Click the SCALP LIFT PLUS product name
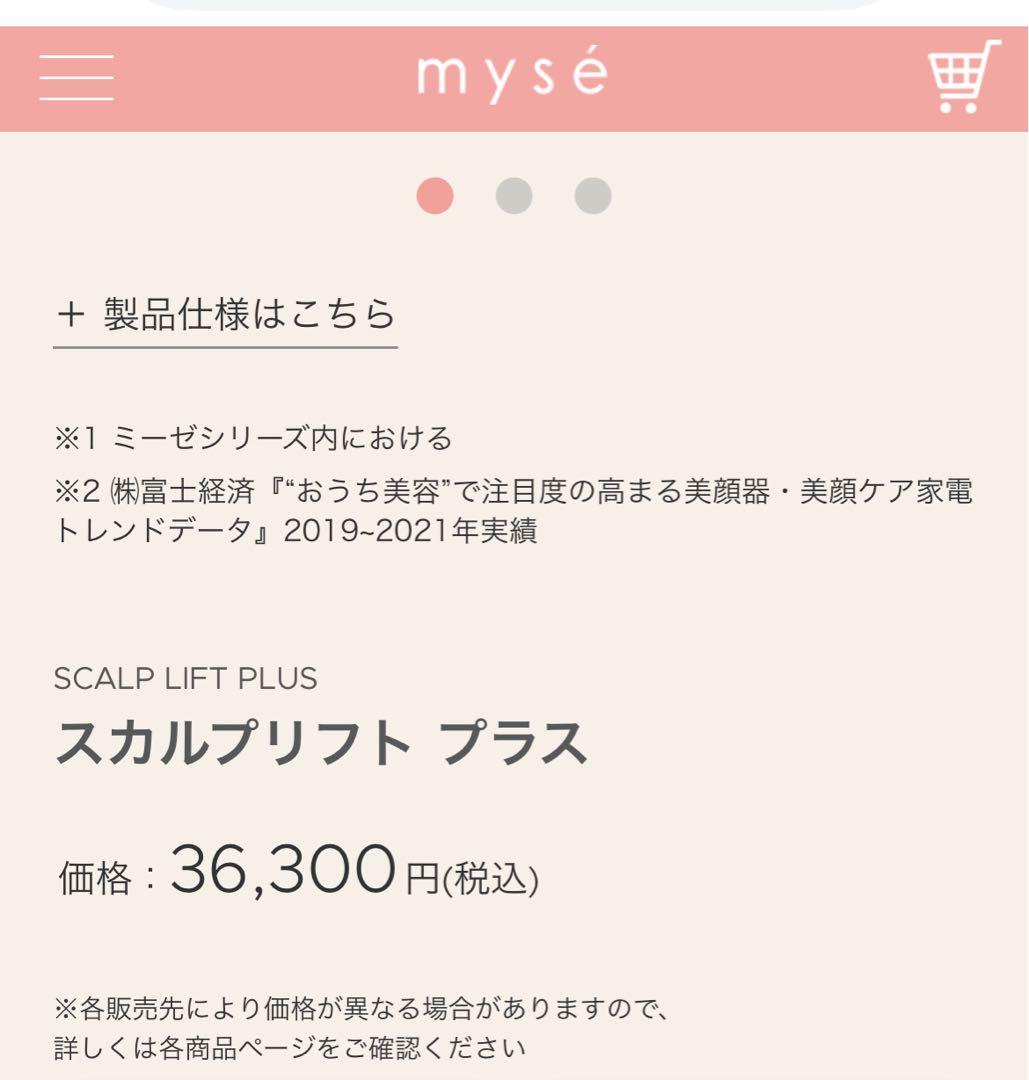 pyautogui.click(x=185, y=679)
